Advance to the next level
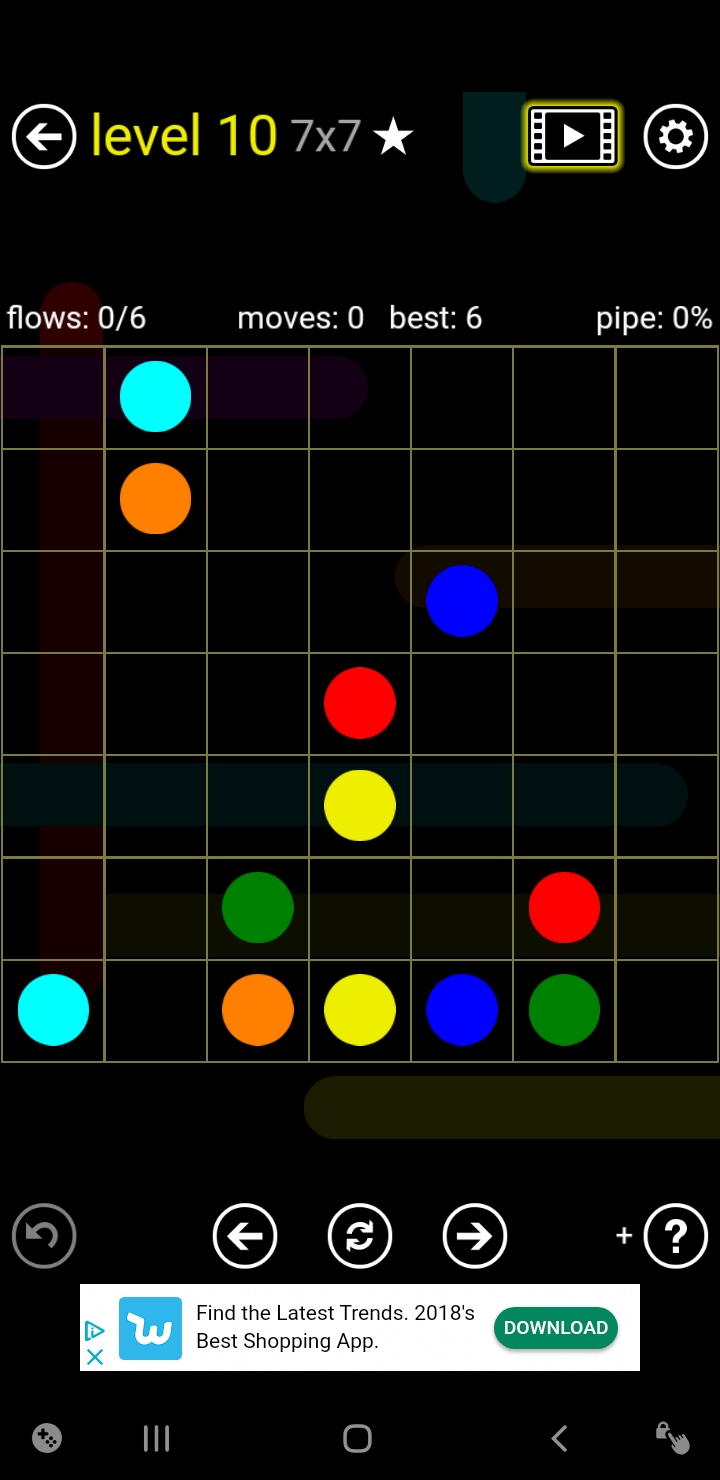This screenshot has width=720, height=1480. [x=475, y=1236]
